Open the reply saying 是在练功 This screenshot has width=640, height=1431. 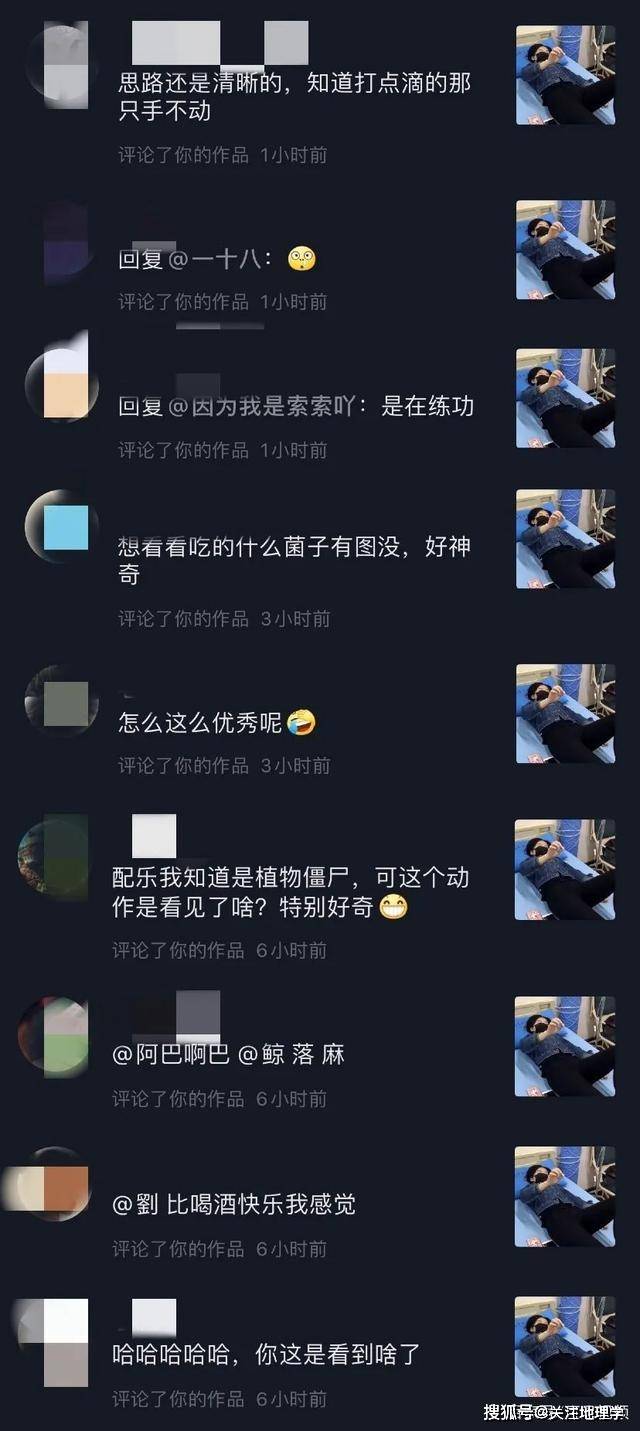point(296,406)
